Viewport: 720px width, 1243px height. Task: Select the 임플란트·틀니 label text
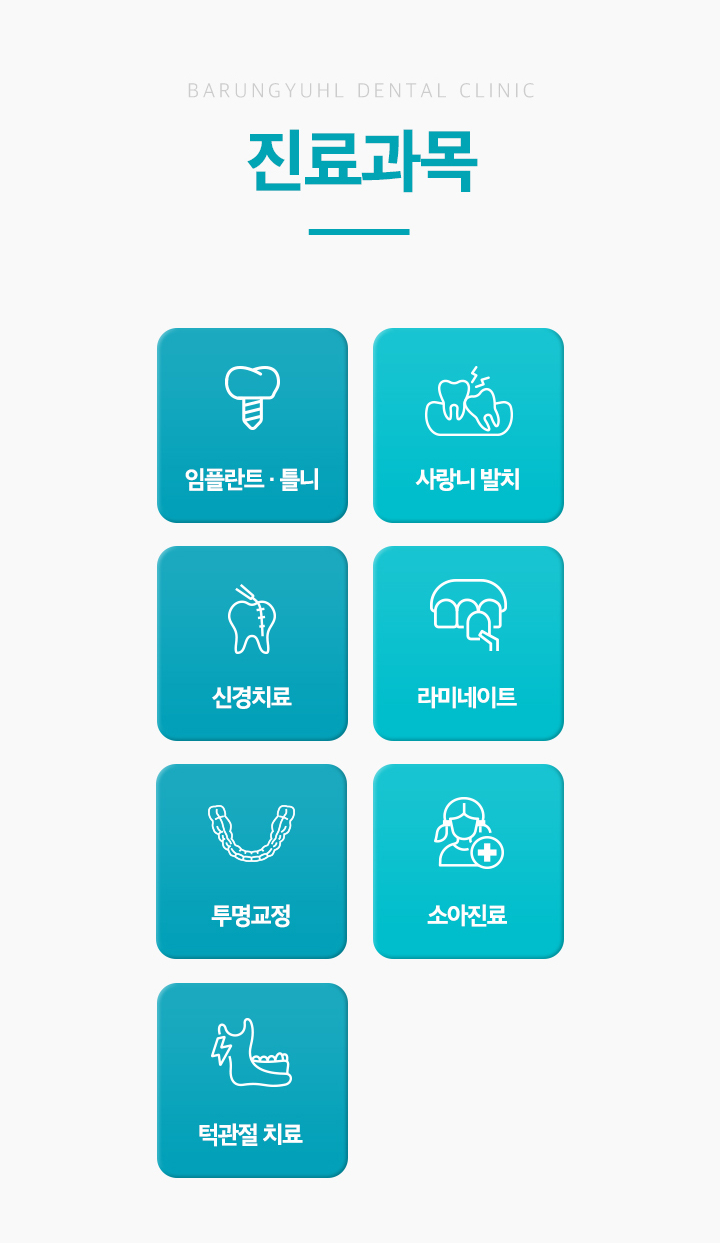click(x=251, y=478)
